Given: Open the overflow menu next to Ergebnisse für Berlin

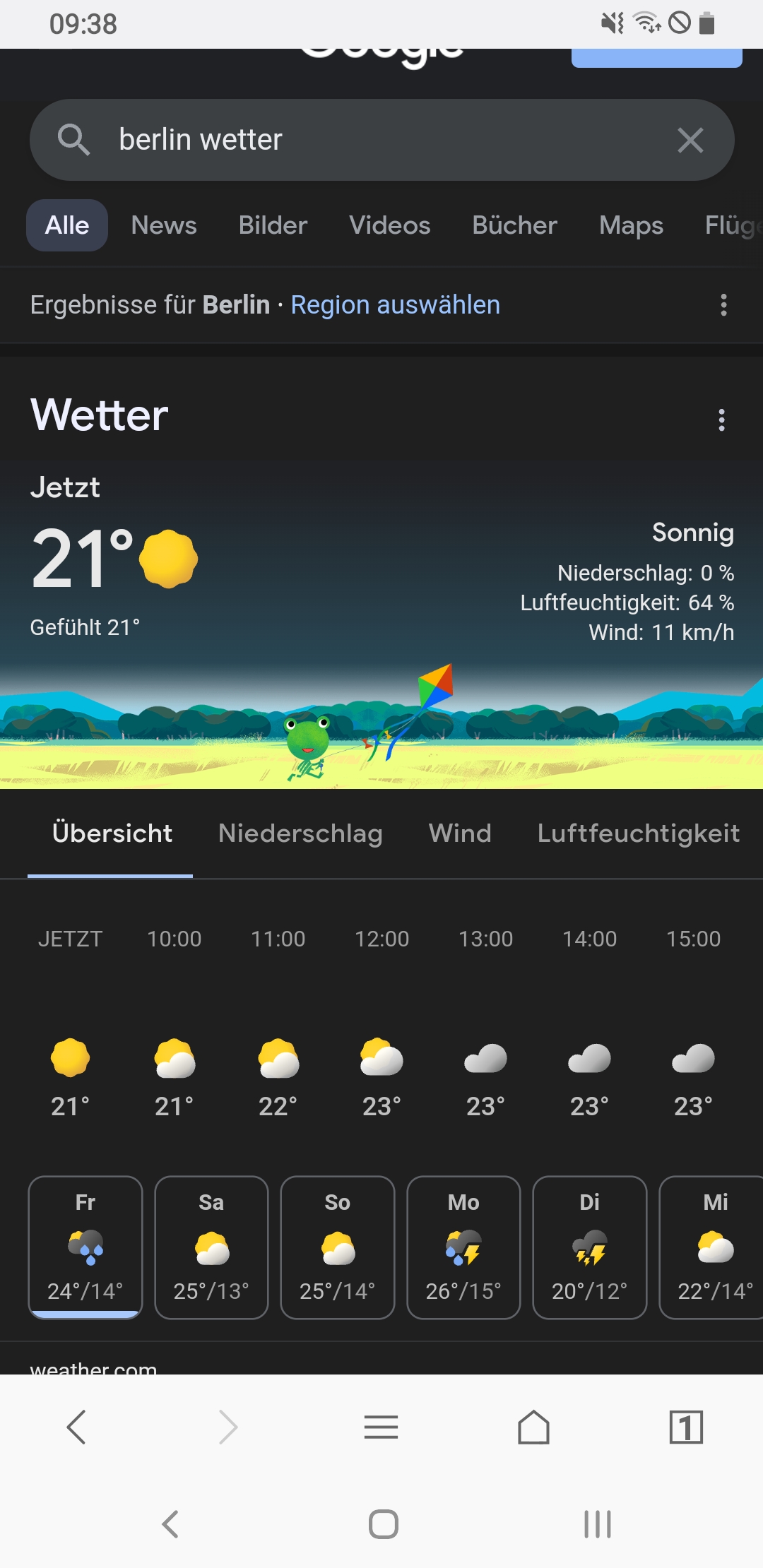Looking at the screenshot, I should (723, 305).
